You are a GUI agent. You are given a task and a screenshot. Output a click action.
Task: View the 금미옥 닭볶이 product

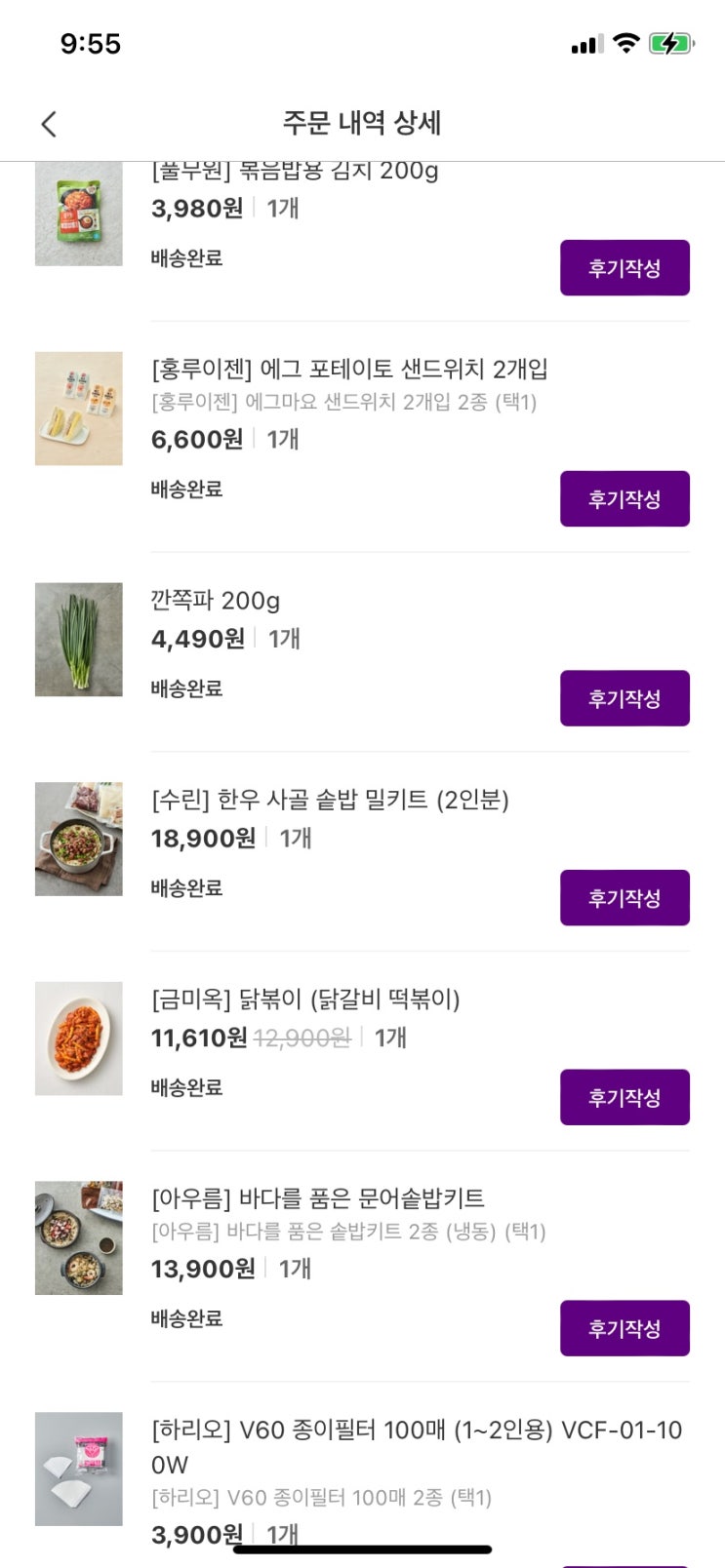[79, 1039]
